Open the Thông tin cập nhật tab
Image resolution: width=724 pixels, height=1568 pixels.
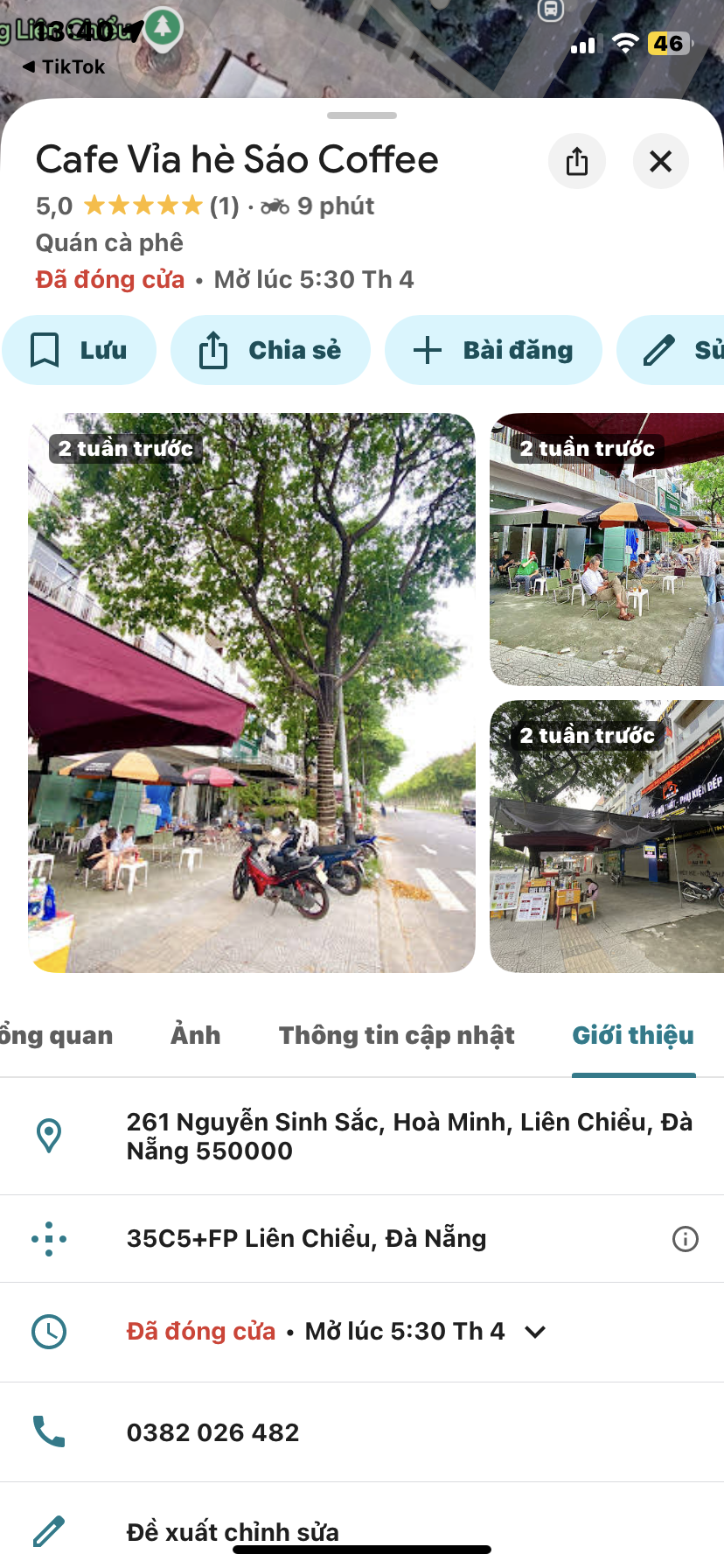(x=396, y=1036)
